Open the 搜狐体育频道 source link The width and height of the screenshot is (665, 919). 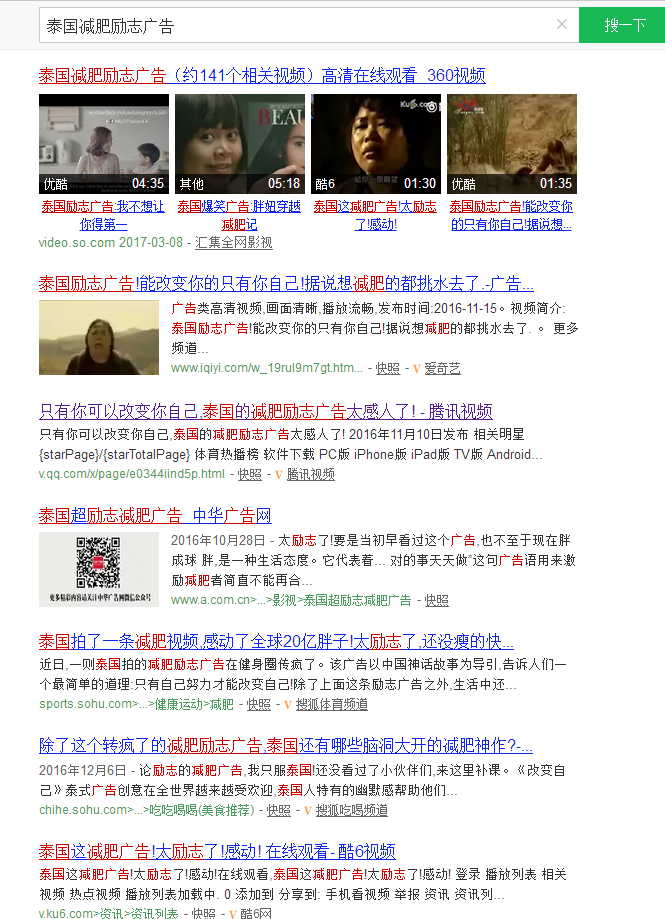click(332, 705)
